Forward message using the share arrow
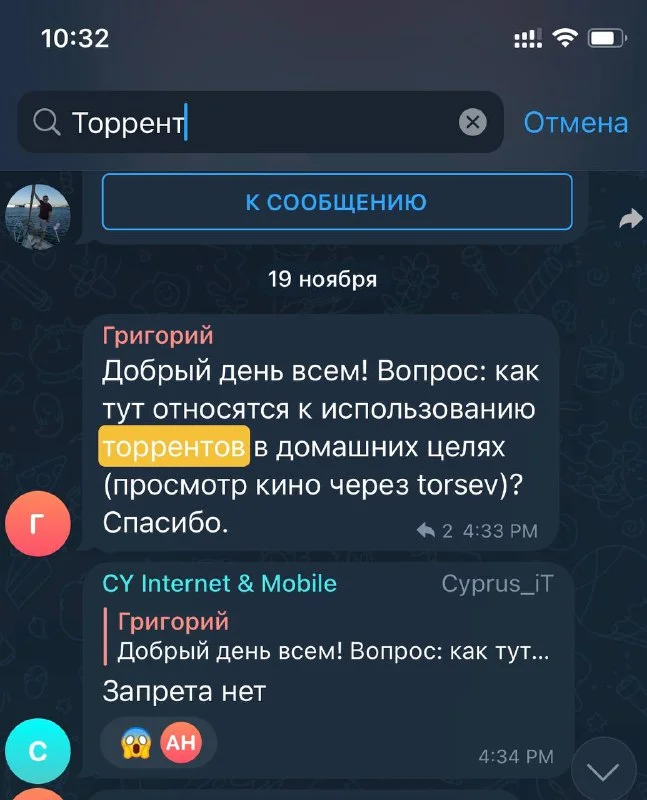This screenshot has width=647, height=800. point(630,218)
